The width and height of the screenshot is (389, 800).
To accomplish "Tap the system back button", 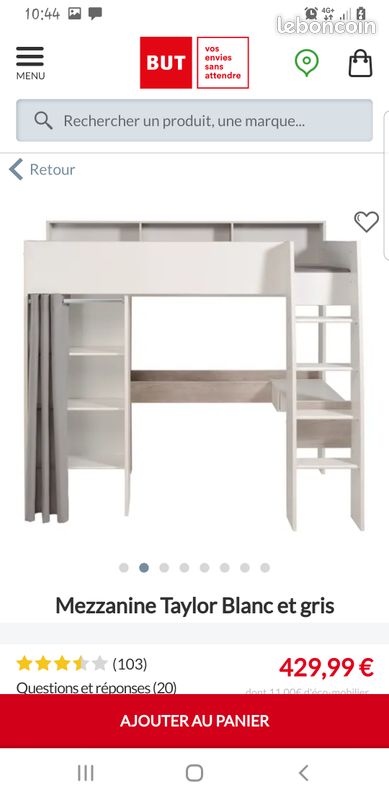I will pyautogui.click(x=303, y=773).
